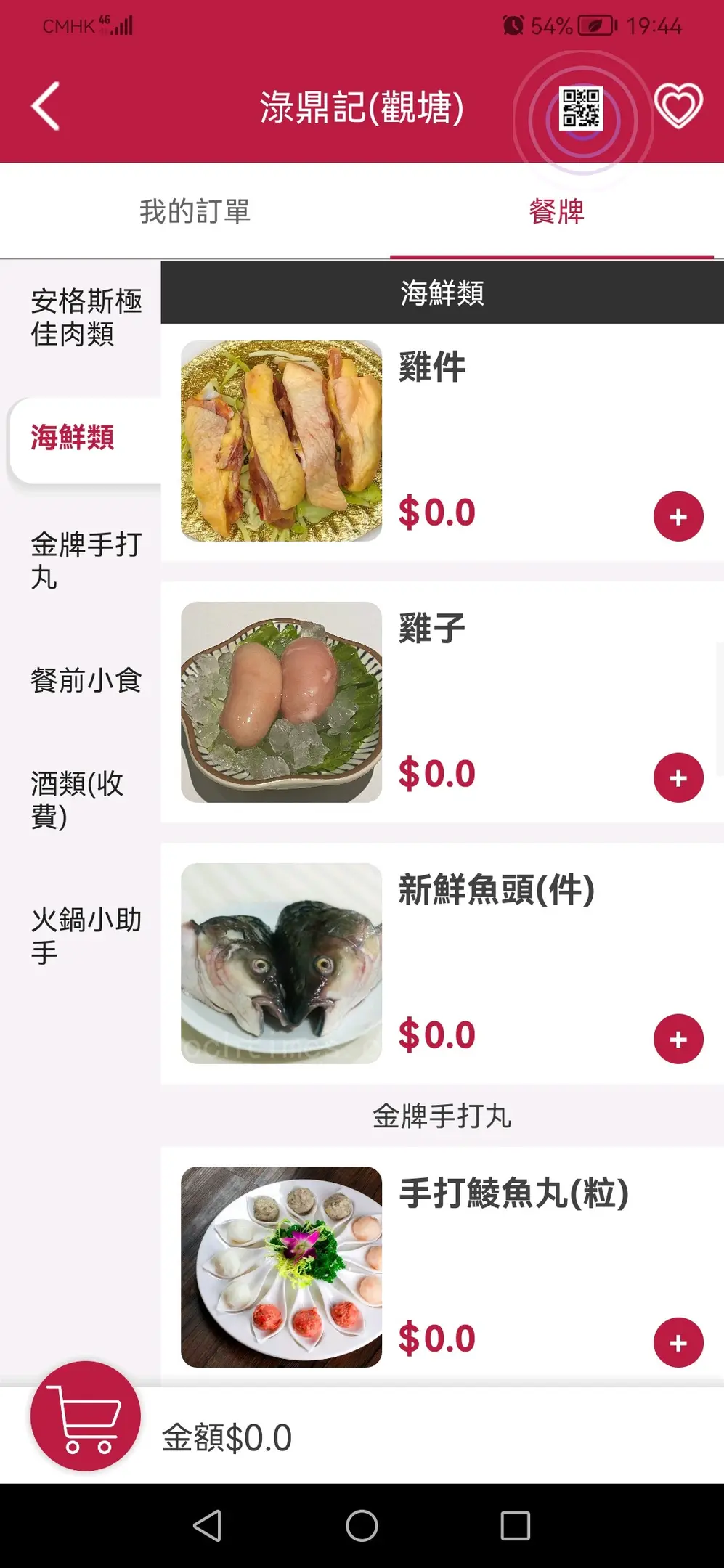Add 雞子 to the order
The height and width of the screenshot is (1568, 724).
pos(678,778)
